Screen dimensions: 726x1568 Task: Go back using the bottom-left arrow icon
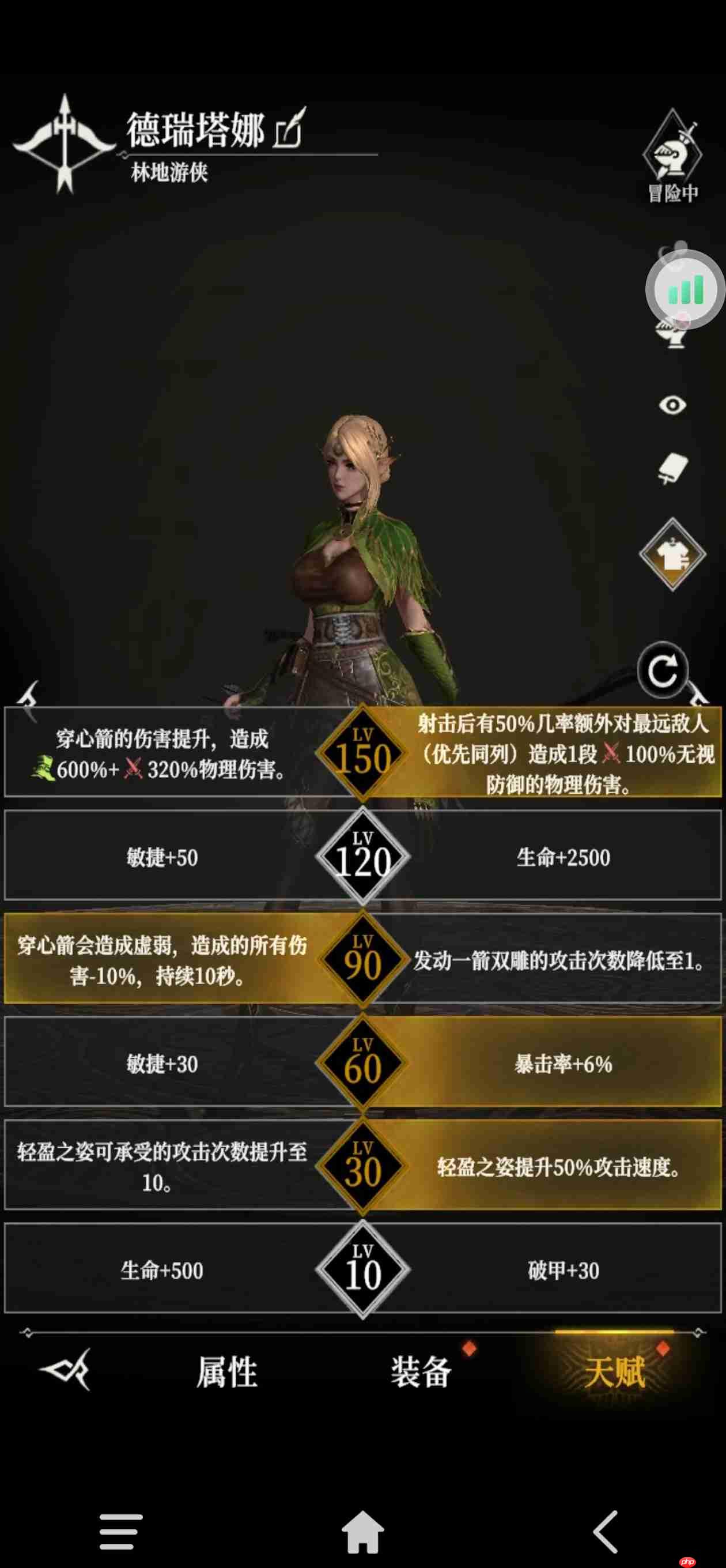coord(66,1370)
